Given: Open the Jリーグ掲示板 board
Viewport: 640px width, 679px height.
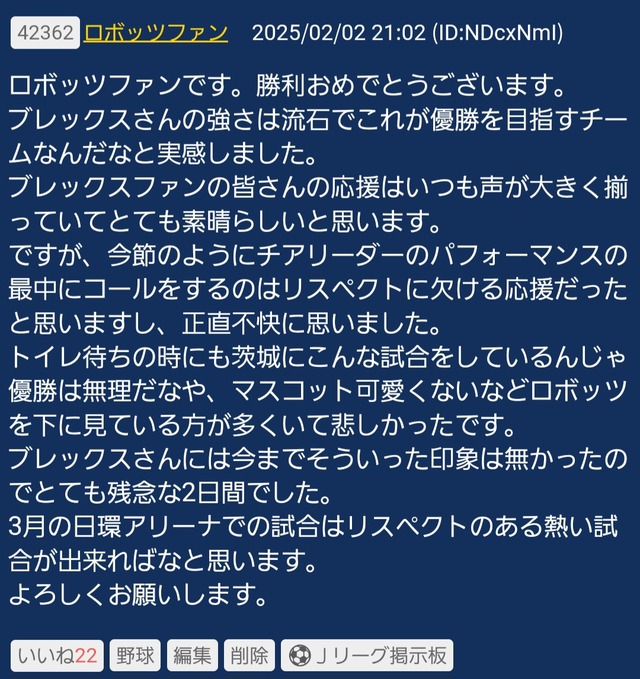Looking at the screenshot, I should pos(366,656).
